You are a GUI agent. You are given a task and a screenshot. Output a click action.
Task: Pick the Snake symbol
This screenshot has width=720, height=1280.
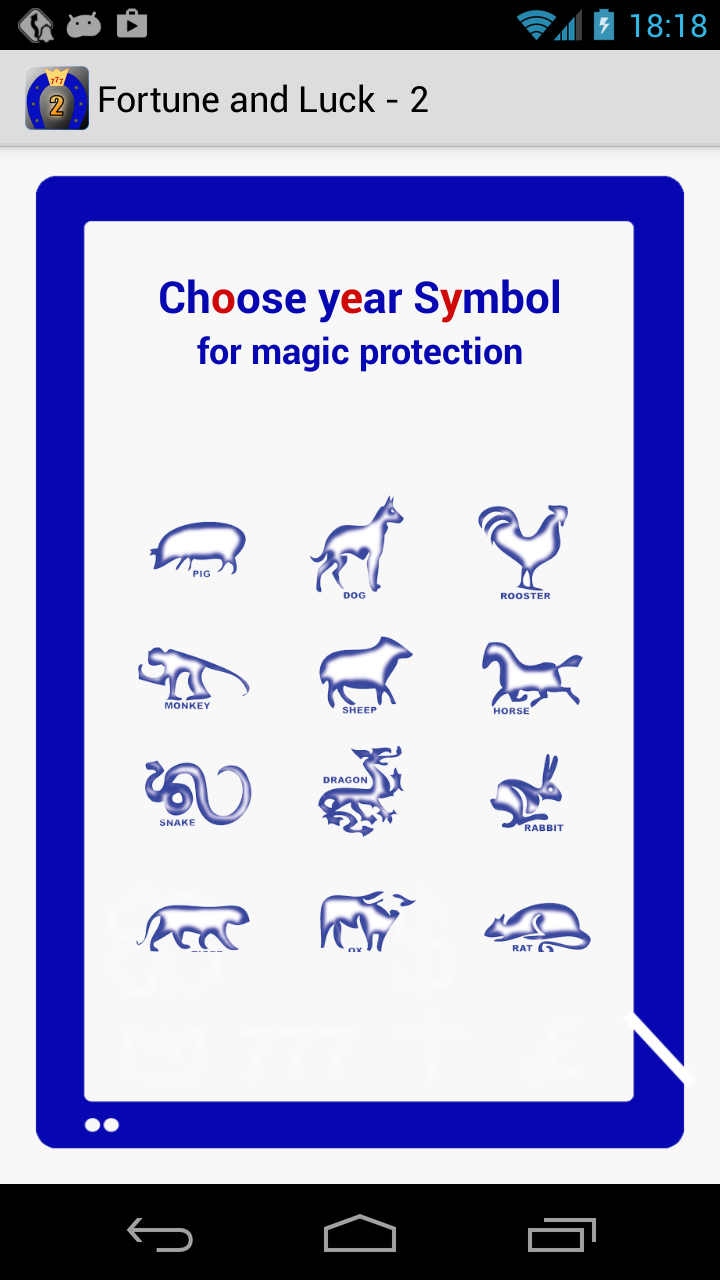pyautogui.click(x=196, y=792)
